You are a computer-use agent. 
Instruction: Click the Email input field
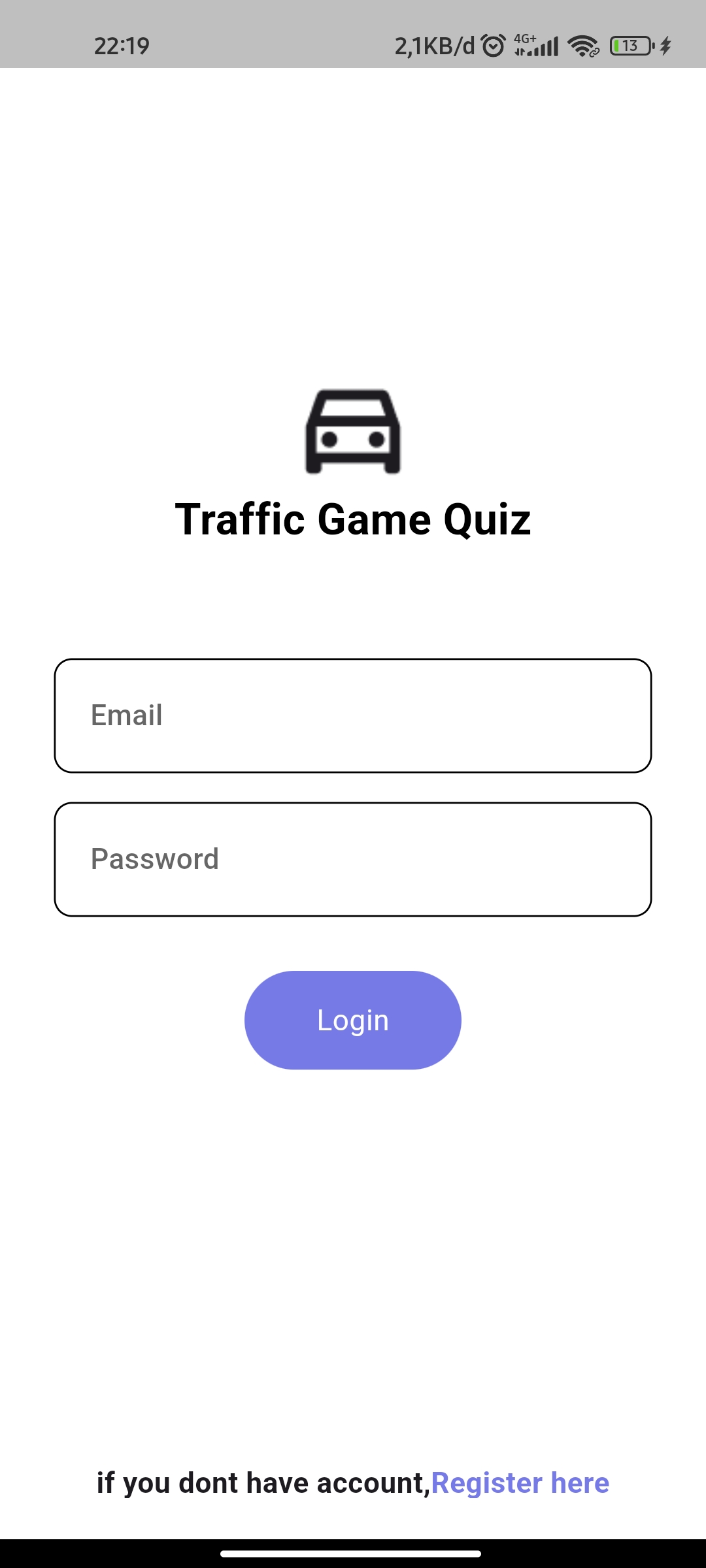point(352,715)
